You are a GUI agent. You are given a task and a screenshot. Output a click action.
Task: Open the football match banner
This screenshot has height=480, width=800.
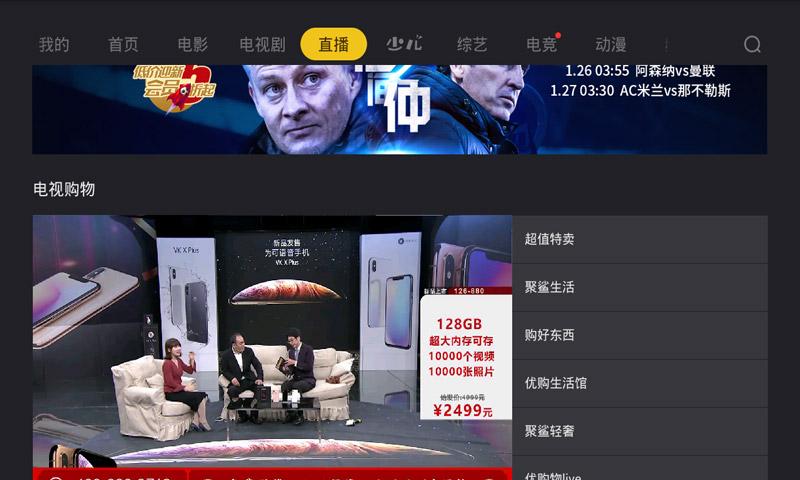click(x=400, y=108)
